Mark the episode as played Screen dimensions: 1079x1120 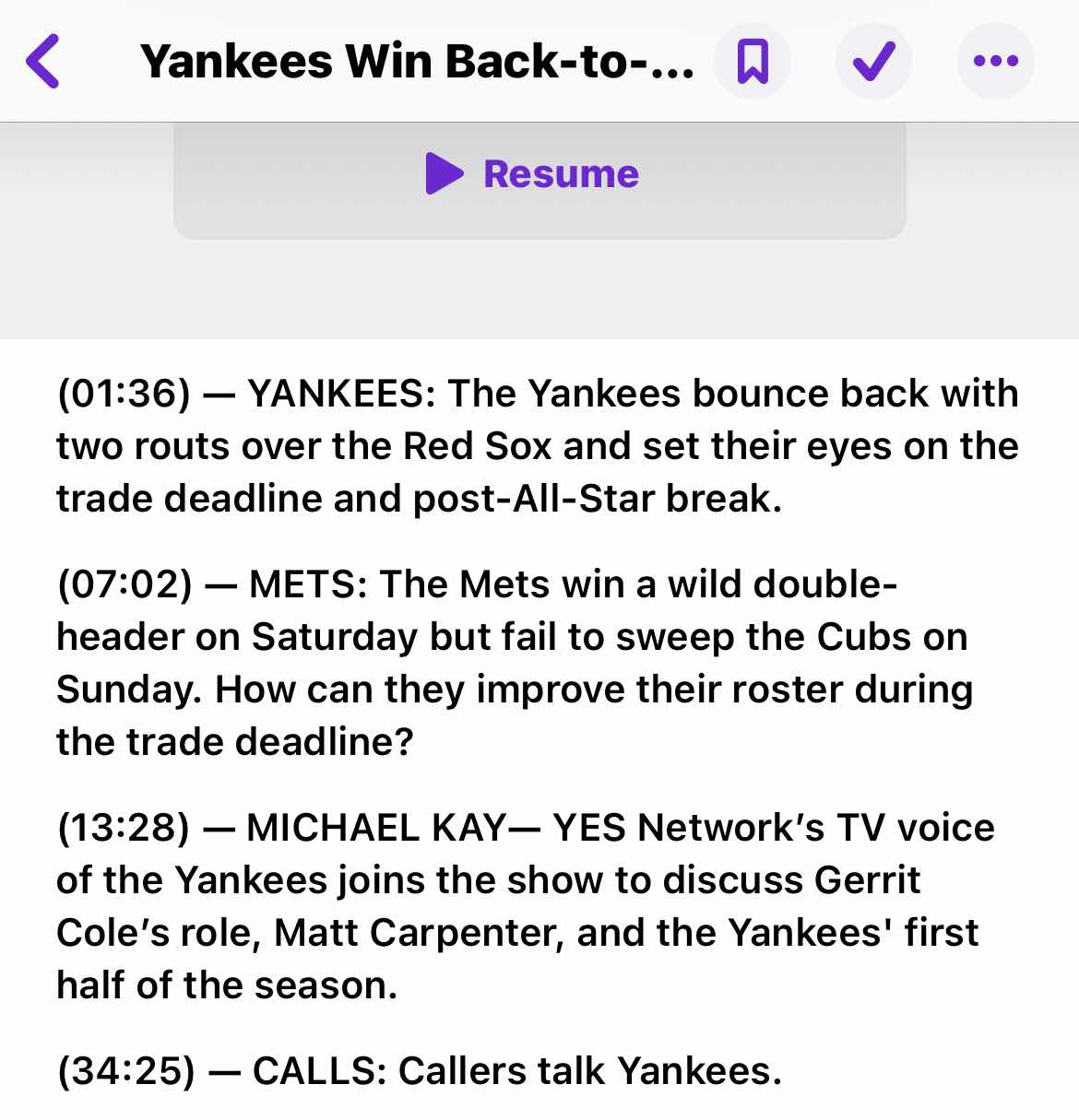(873, 62)
